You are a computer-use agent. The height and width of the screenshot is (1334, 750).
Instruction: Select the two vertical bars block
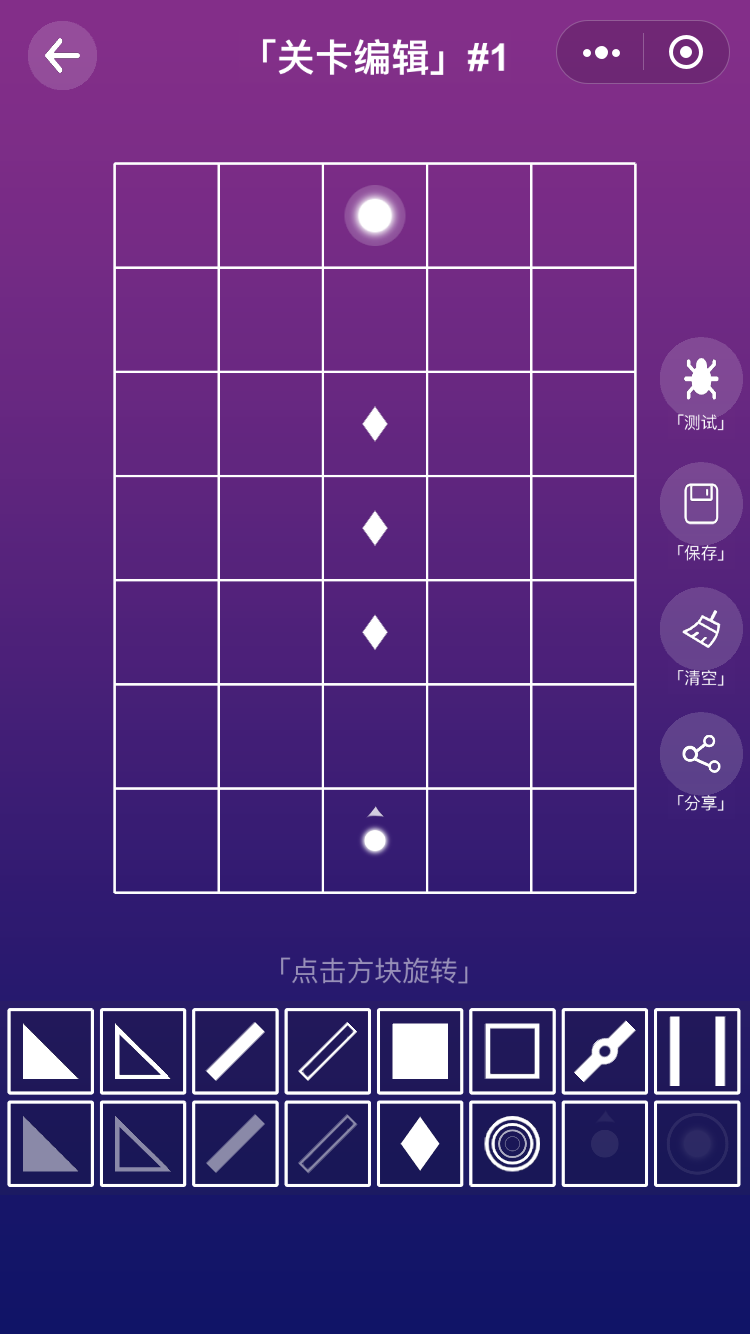coord(697,1051)
